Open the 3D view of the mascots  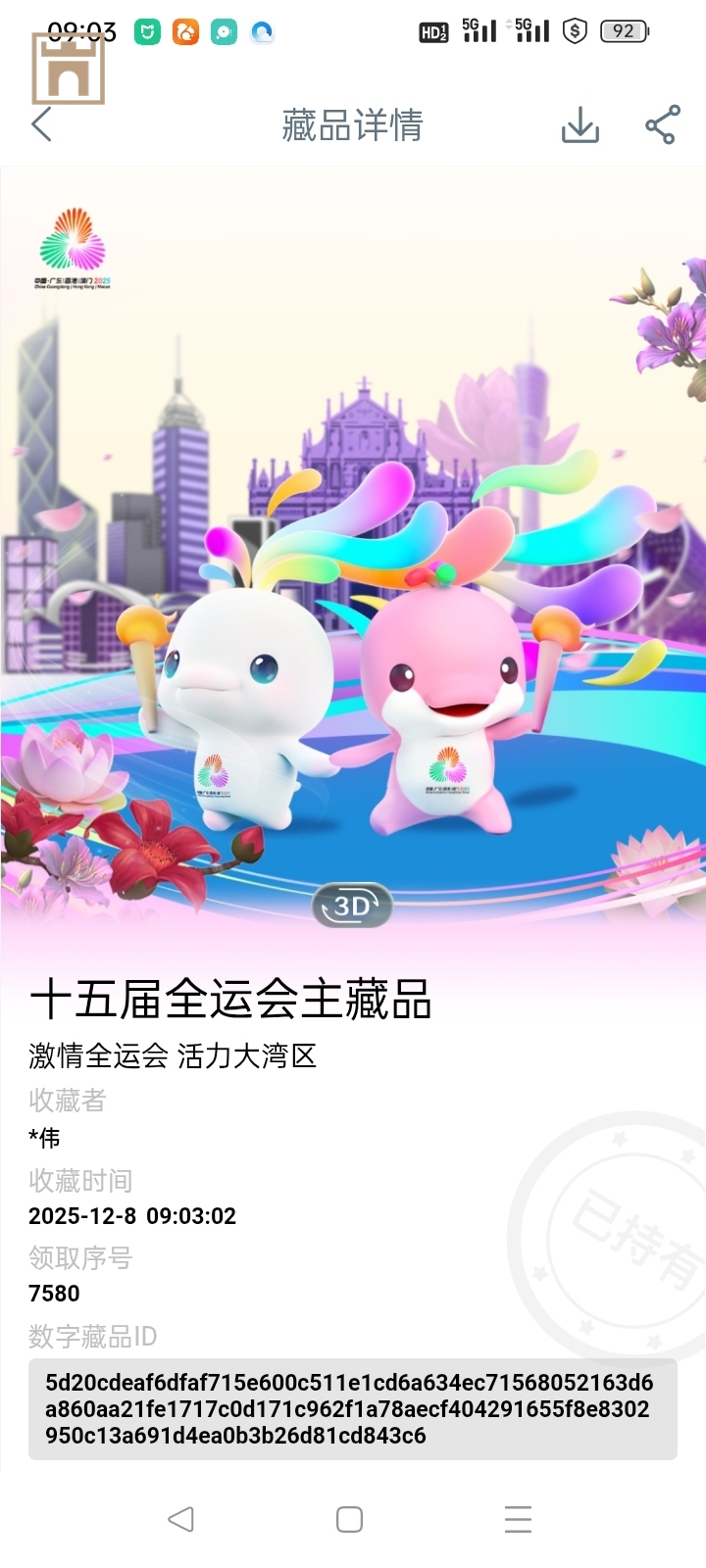[x=352, y=906]
